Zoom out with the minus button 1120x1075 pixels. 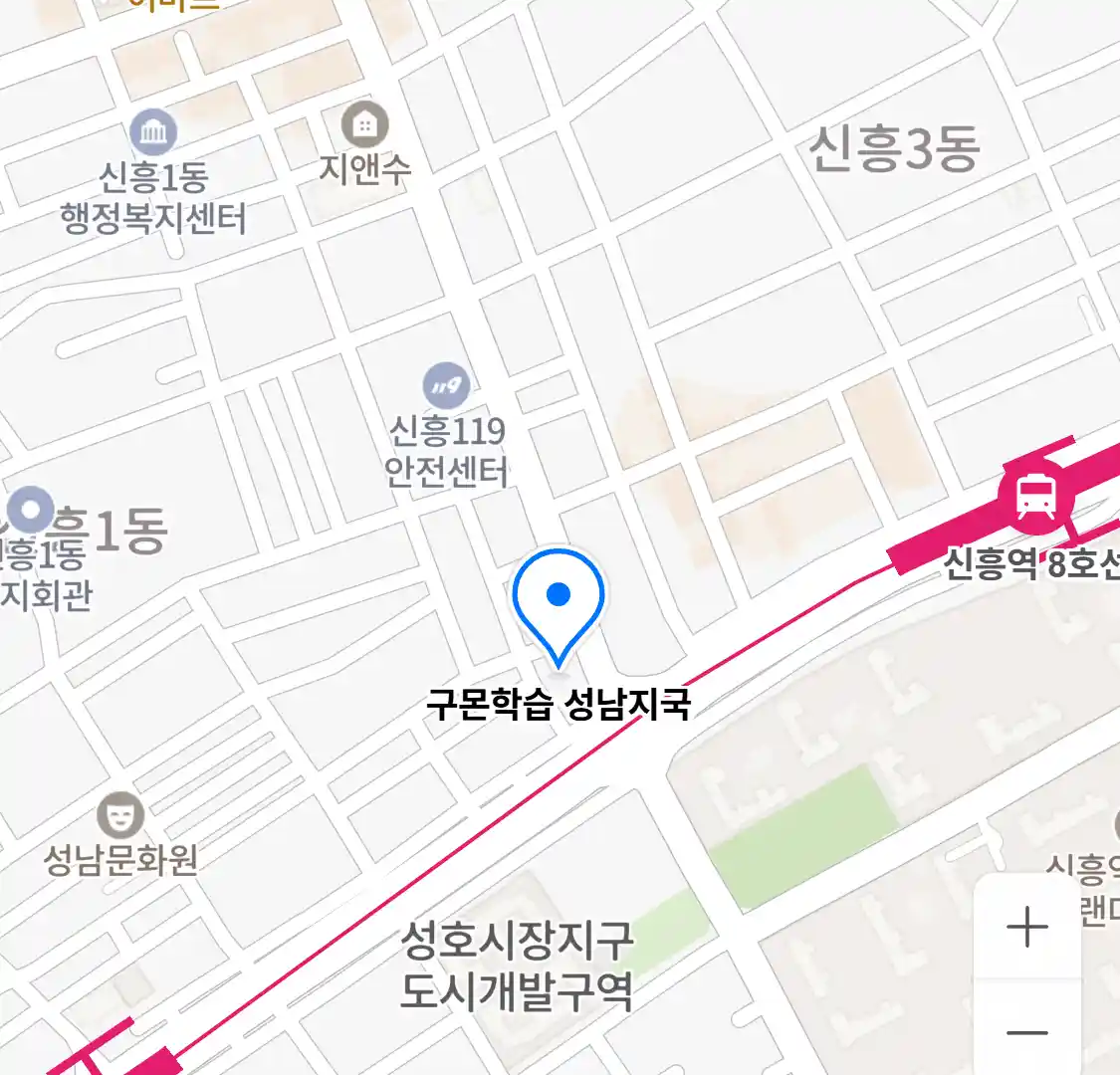point(1026,1031)
